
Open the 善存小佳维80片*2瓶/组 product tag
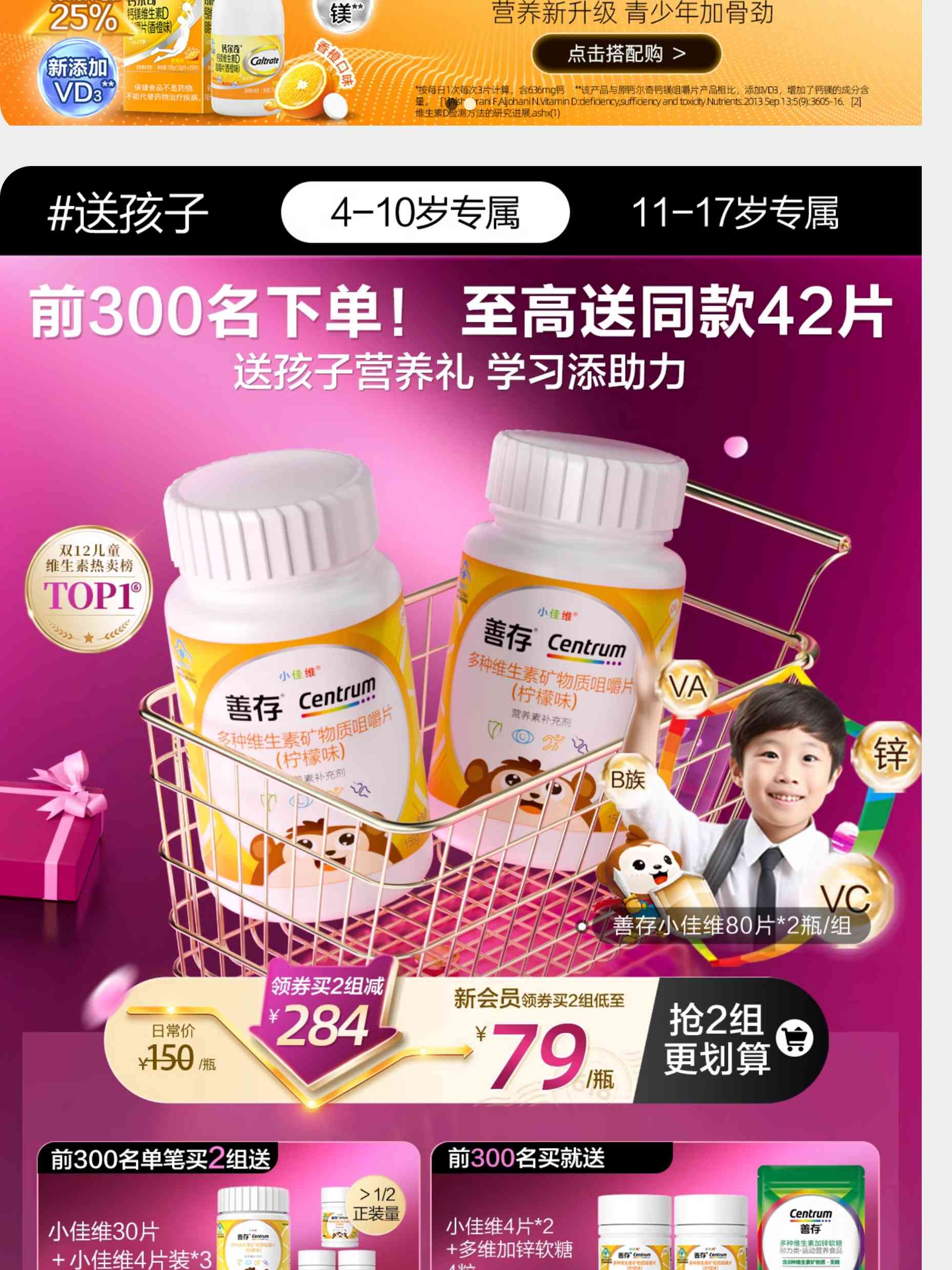coord(731,926)
